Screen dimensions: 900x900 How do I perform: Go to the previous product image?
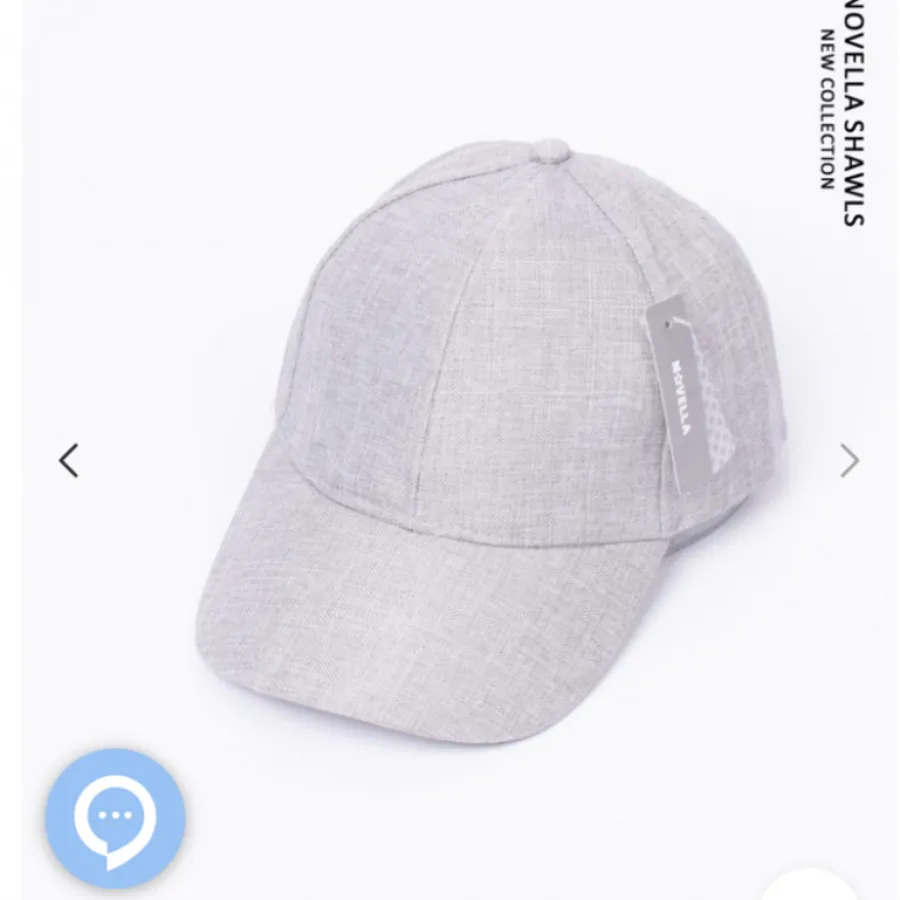click(68, 461)
